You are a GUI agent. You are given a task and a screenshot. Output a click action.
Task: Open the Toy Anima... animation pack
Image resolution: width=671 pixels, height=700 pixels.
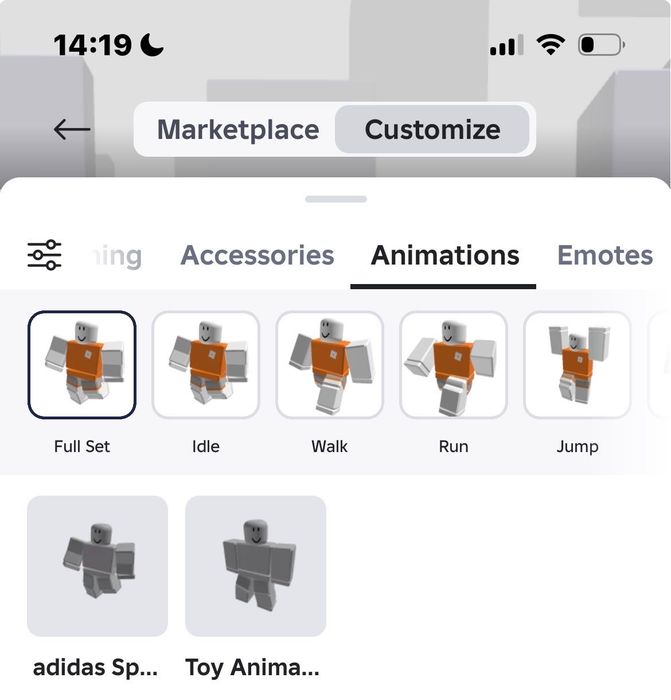[x=256, y=567]
